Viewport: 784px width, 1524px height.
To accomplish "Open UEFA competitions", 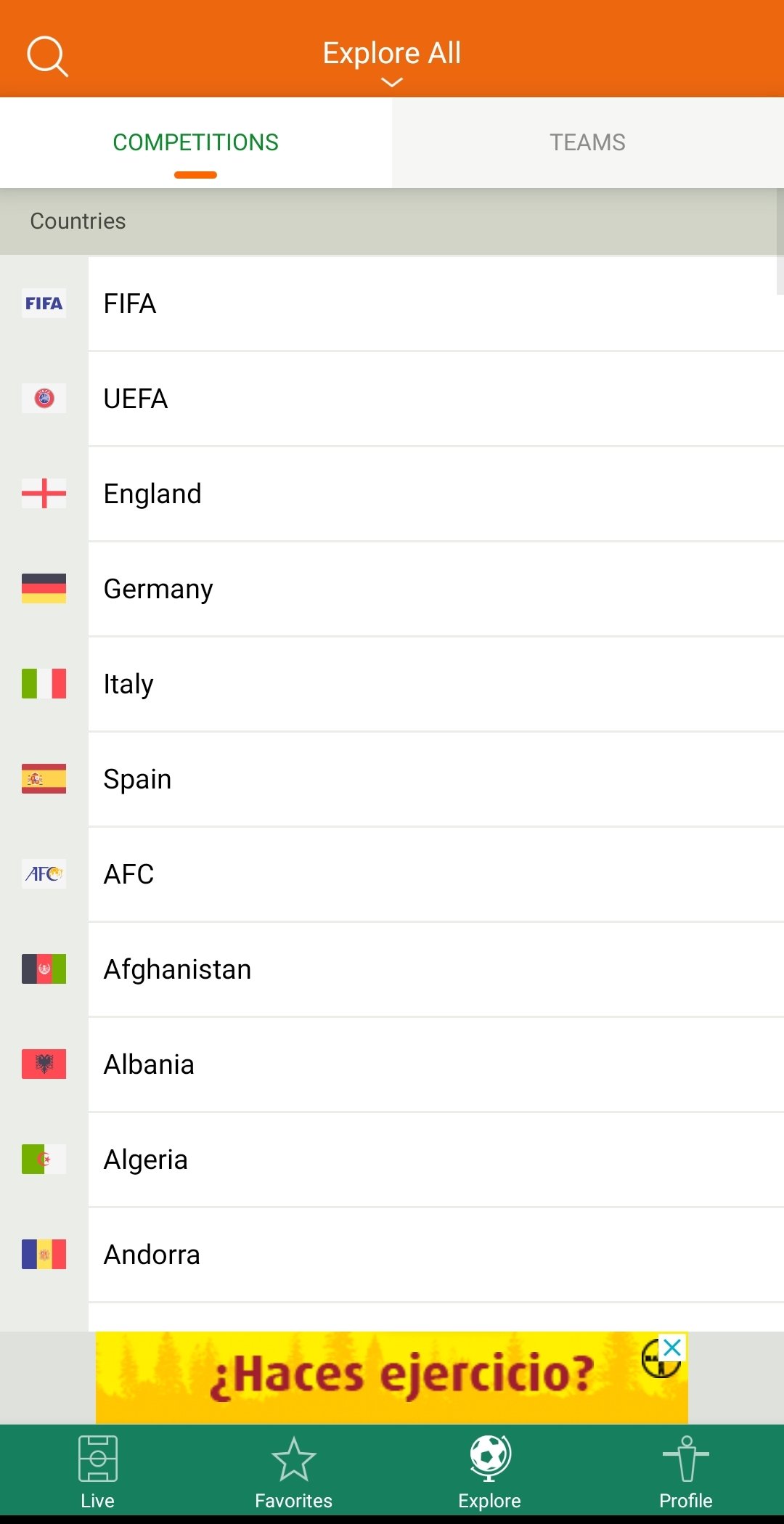I will (392, 399).
